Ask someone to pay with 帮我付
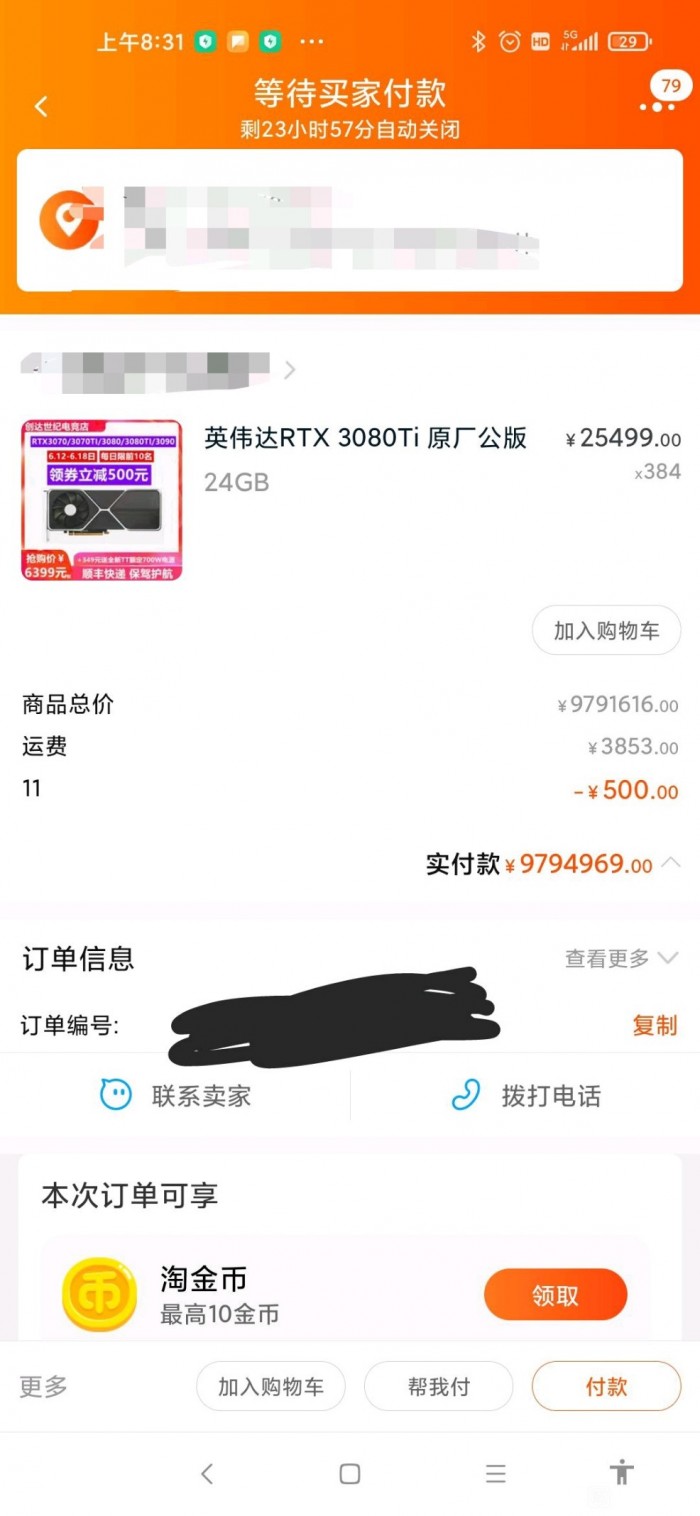The height and width of the screenshot is (1516, 700). point(438,1387)
